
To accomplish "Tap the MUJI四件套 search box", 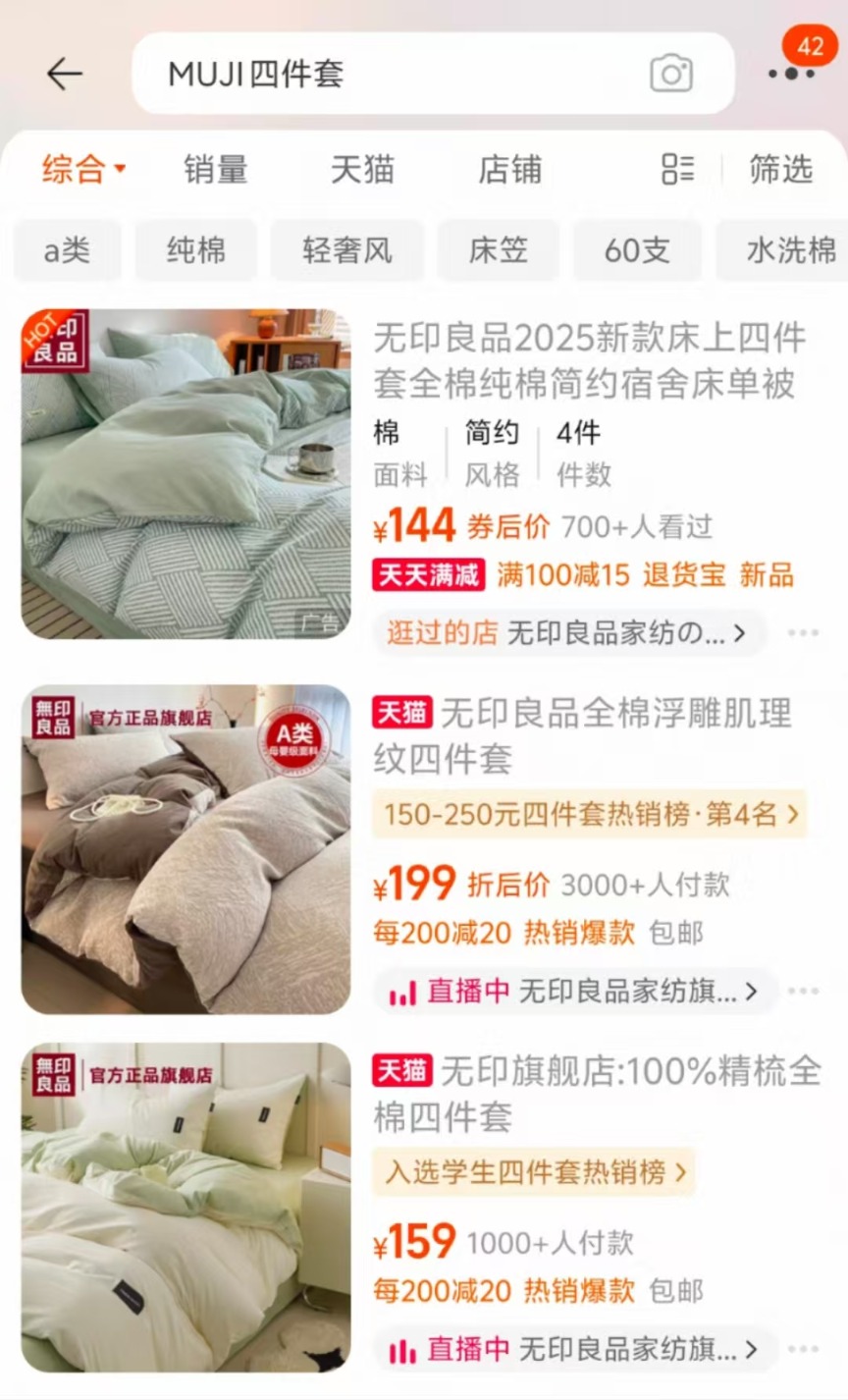I will click(x=393, y=74).
